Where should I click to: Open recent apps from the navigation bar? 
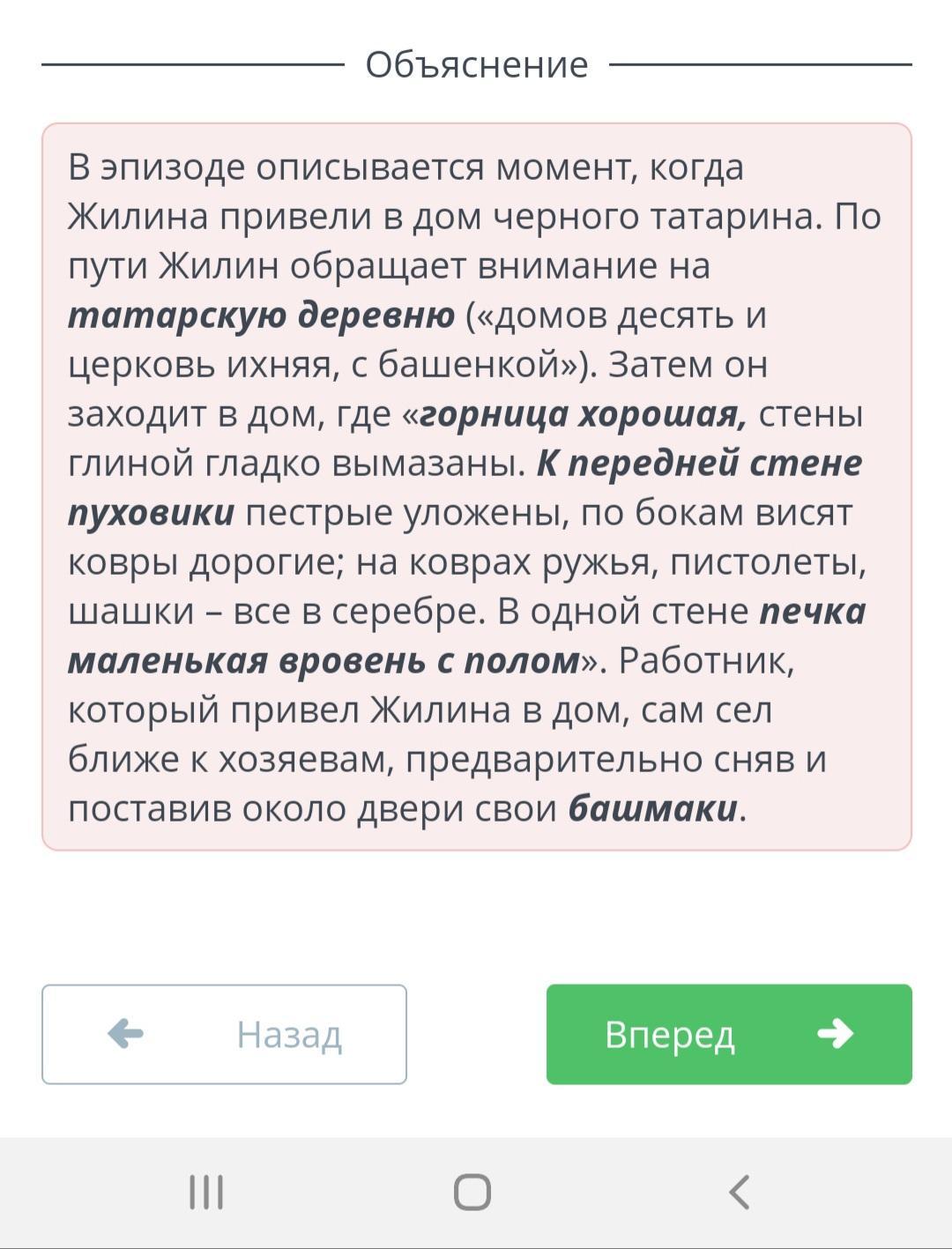(206, 1193)
